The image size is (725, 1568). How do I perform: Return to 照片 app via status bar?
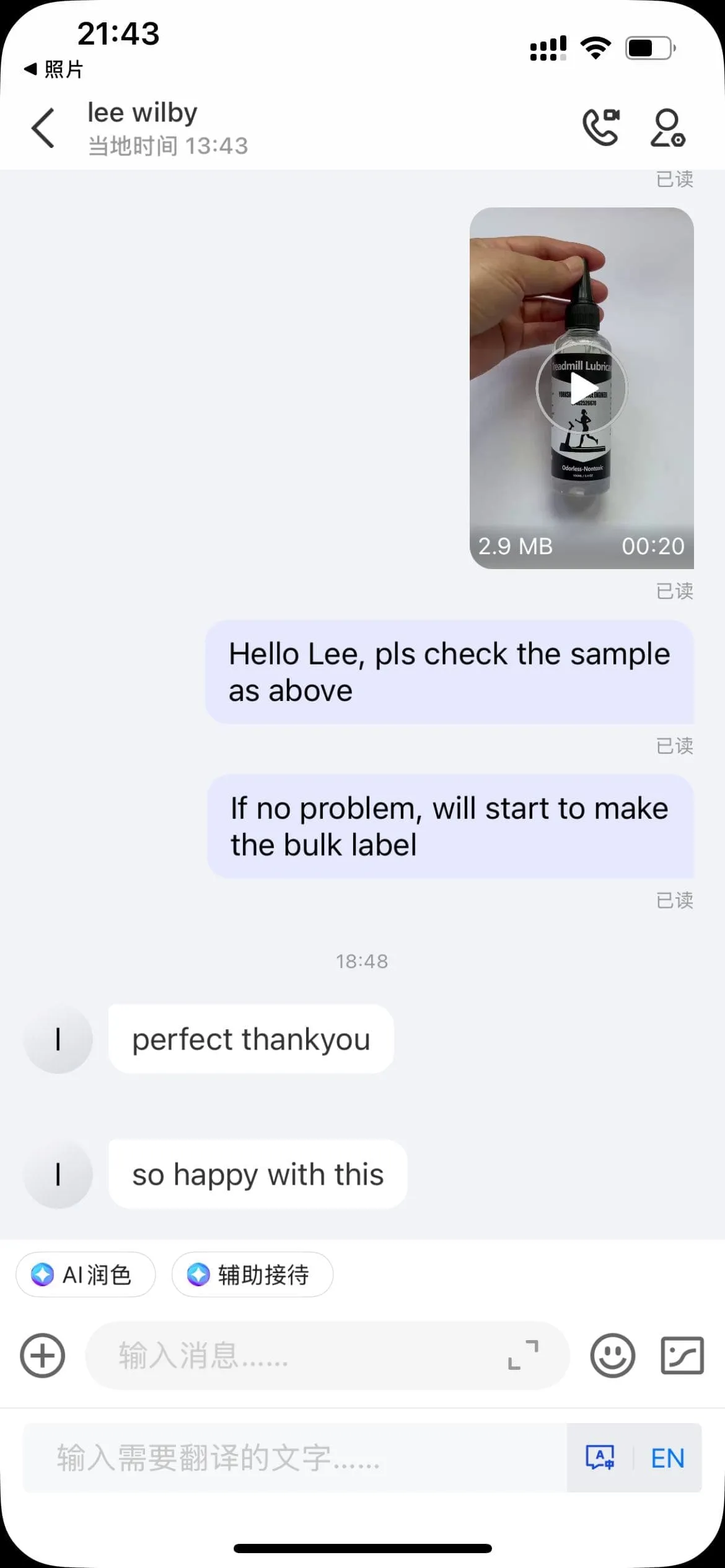point(53,69)
